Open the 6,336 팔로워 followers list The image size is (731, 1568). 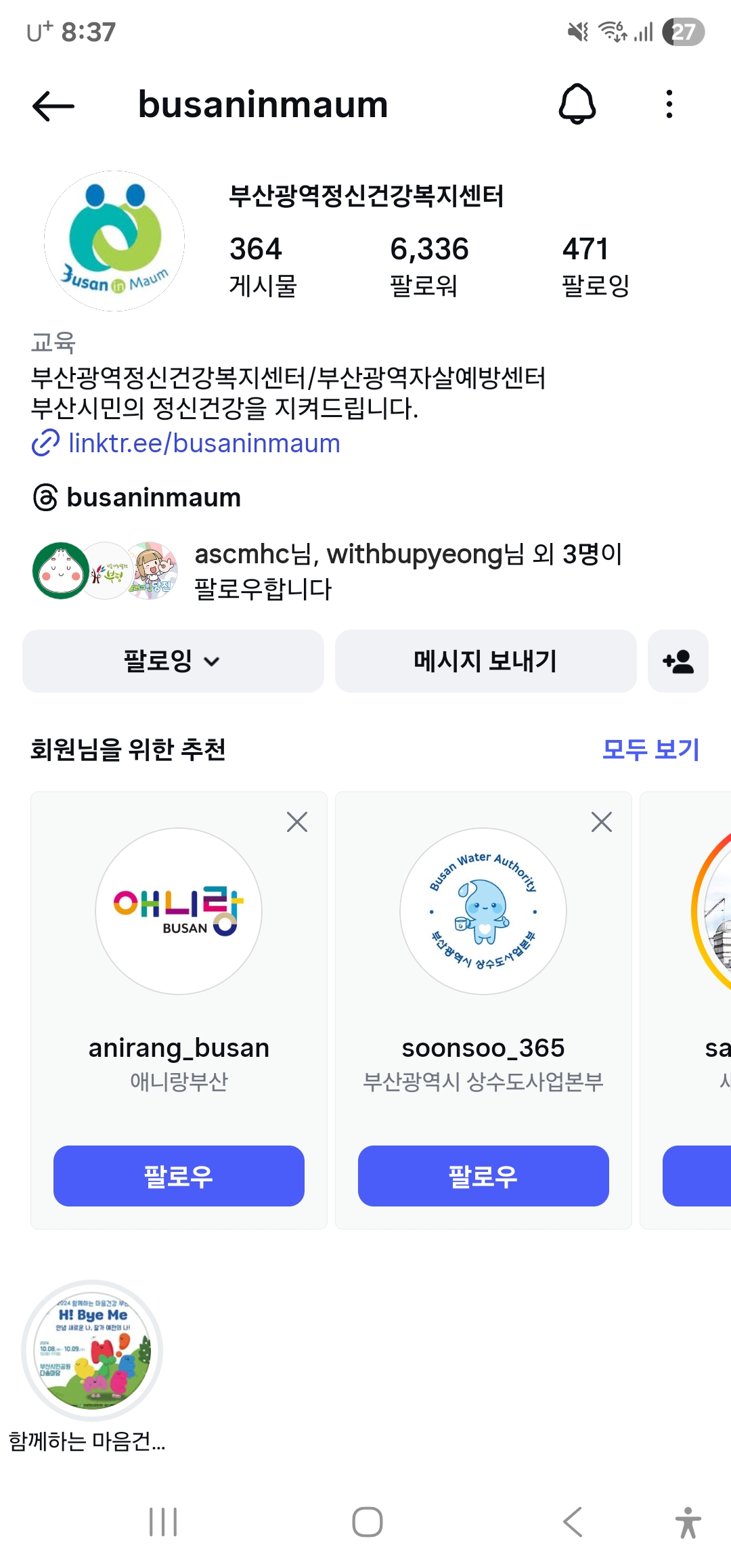click(x=428, y=265)
